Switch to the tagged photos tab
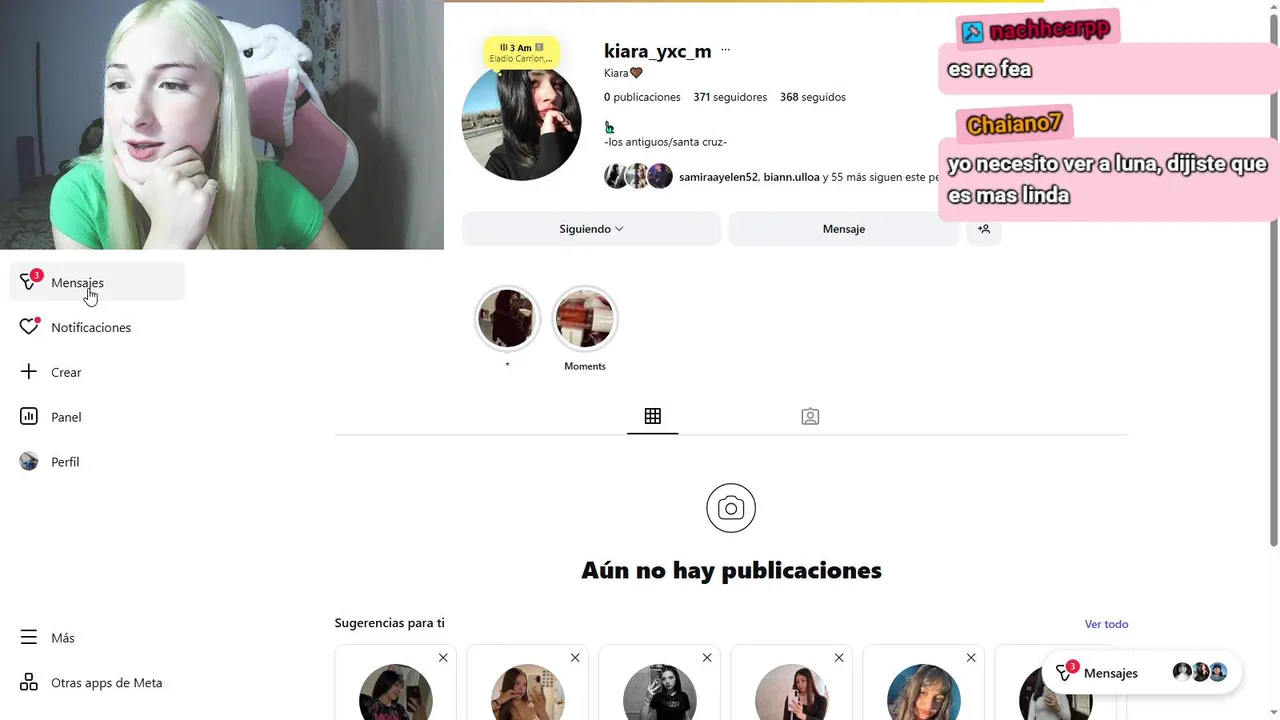Screen dimensions: 1280x720 tap(810, 416)
